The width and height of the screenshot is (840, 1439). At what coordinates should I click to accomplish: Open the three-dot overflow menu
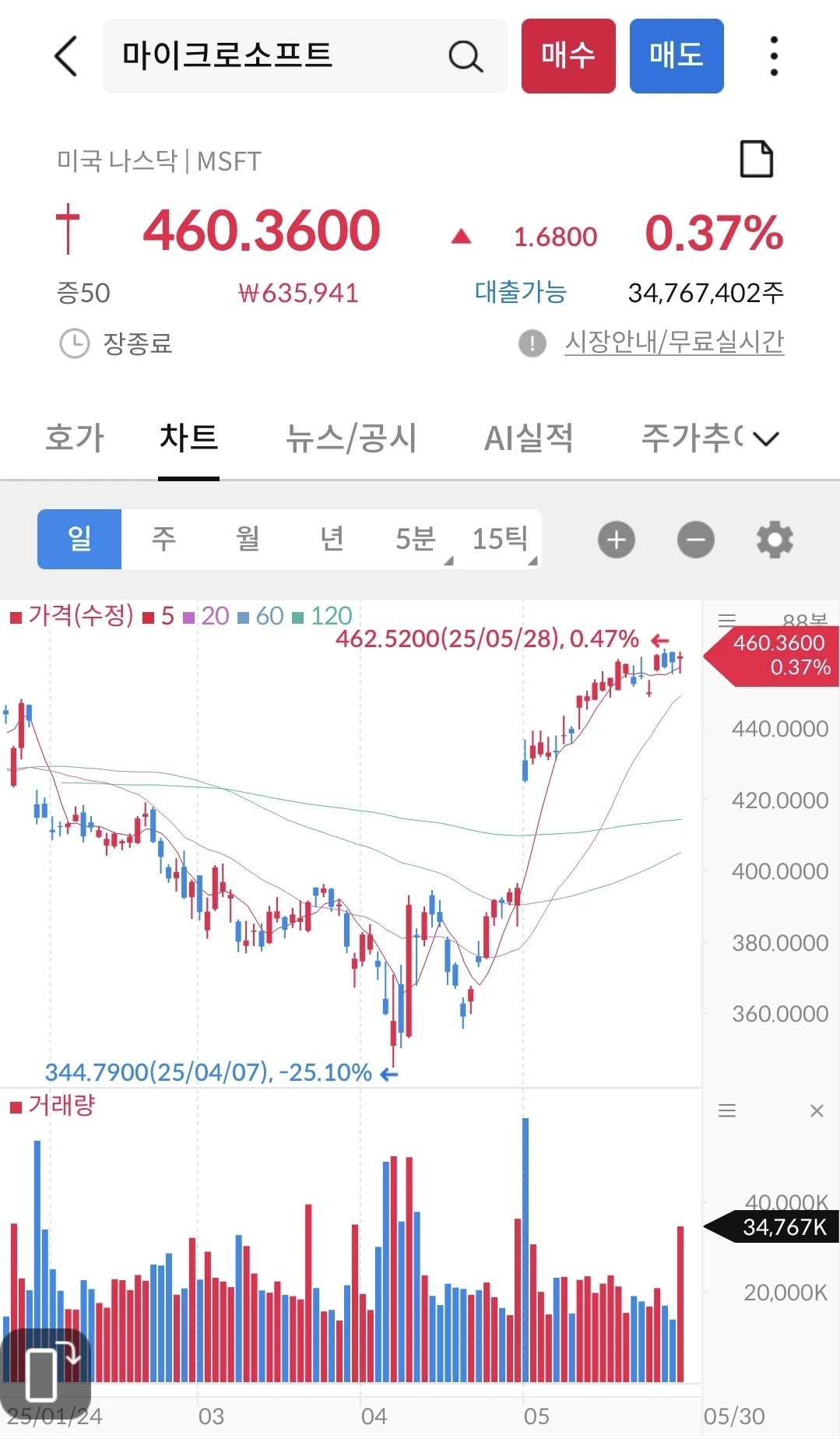click(x=773, y=56)
